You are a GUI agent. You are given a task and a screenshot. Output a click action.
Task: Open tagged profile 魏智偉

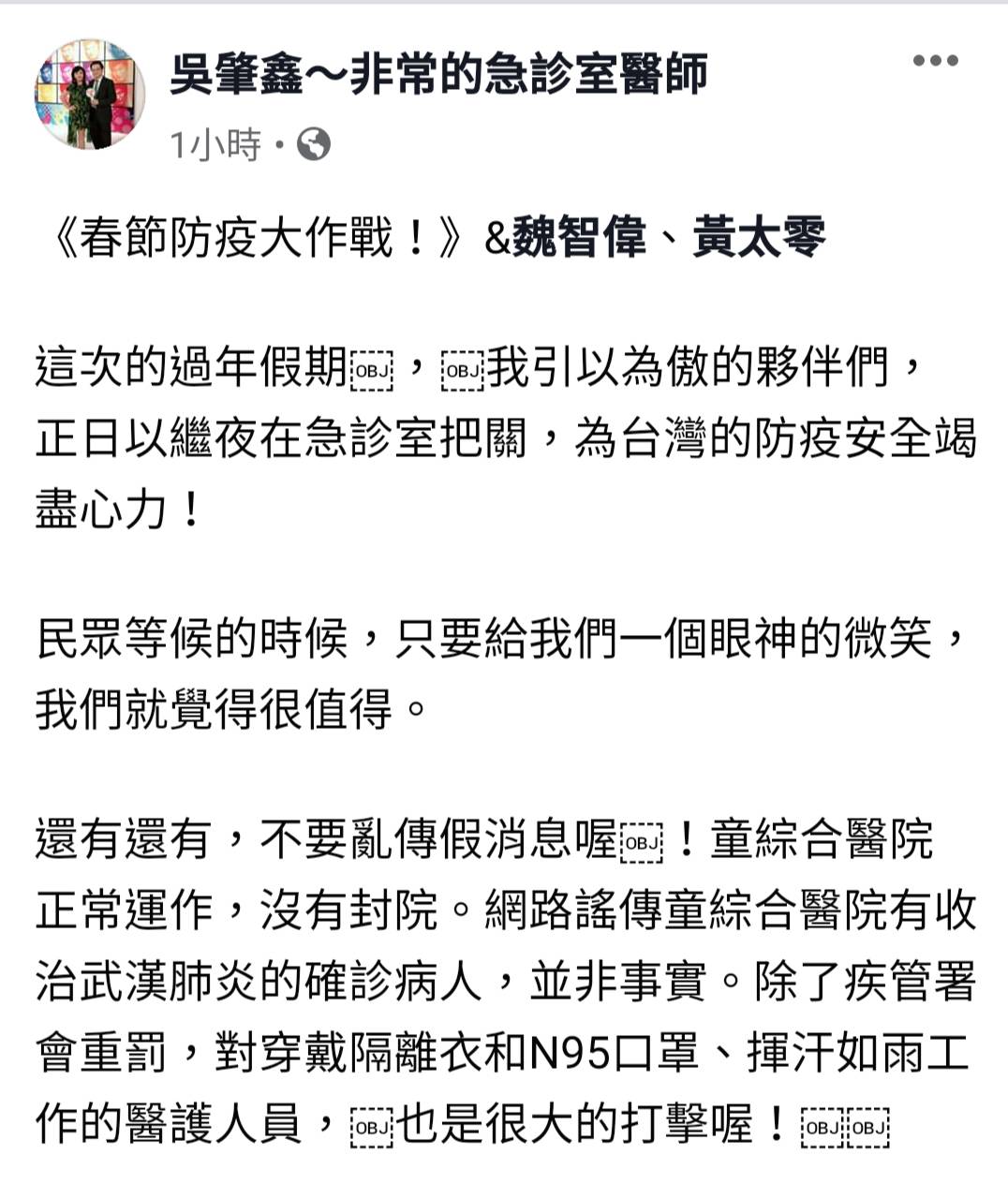[579, 238]
